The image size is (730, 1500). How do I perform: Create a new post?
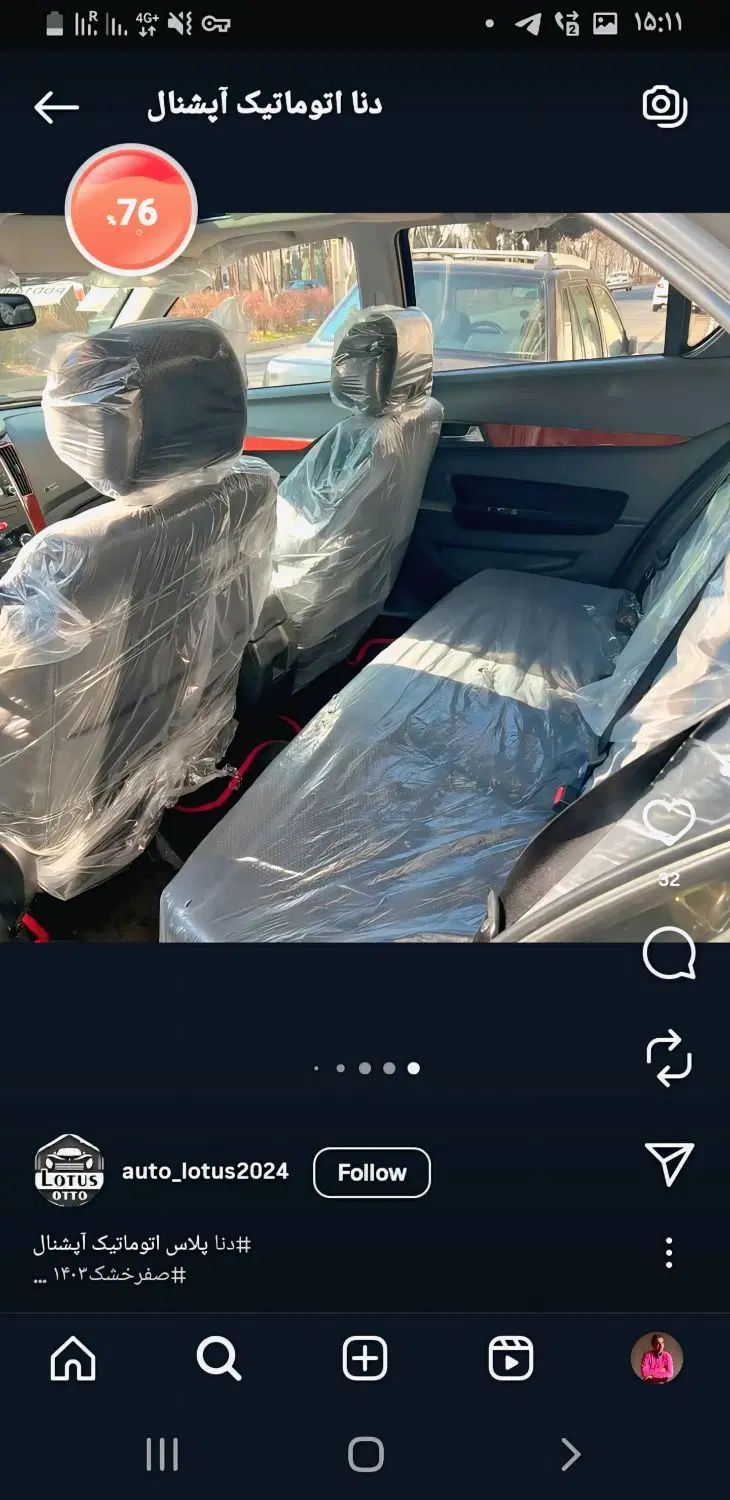365,1359
